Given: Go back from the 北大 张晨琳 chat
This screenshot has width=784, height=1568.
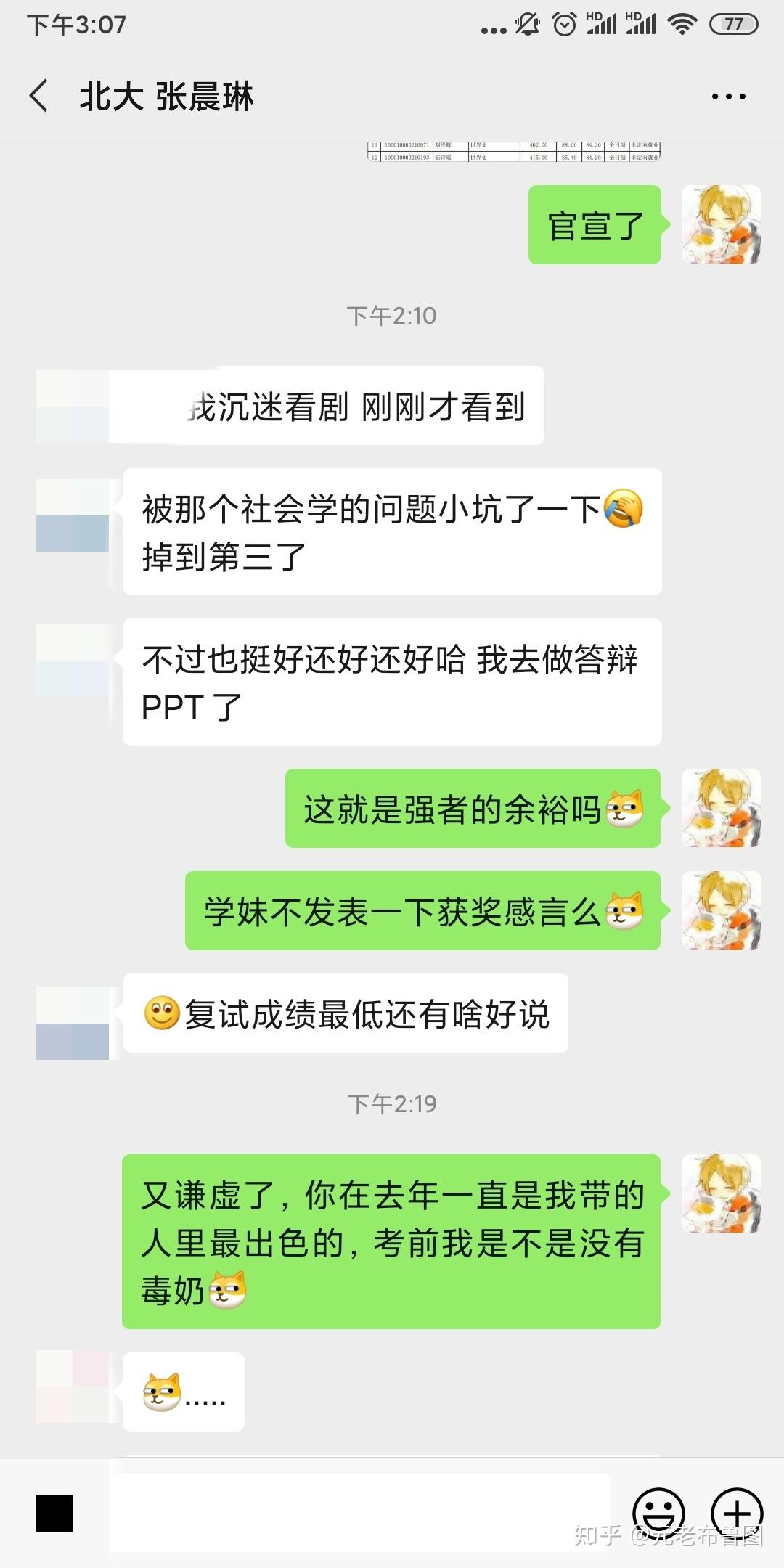Looking at the screenshot, I should tap(40, 96).
